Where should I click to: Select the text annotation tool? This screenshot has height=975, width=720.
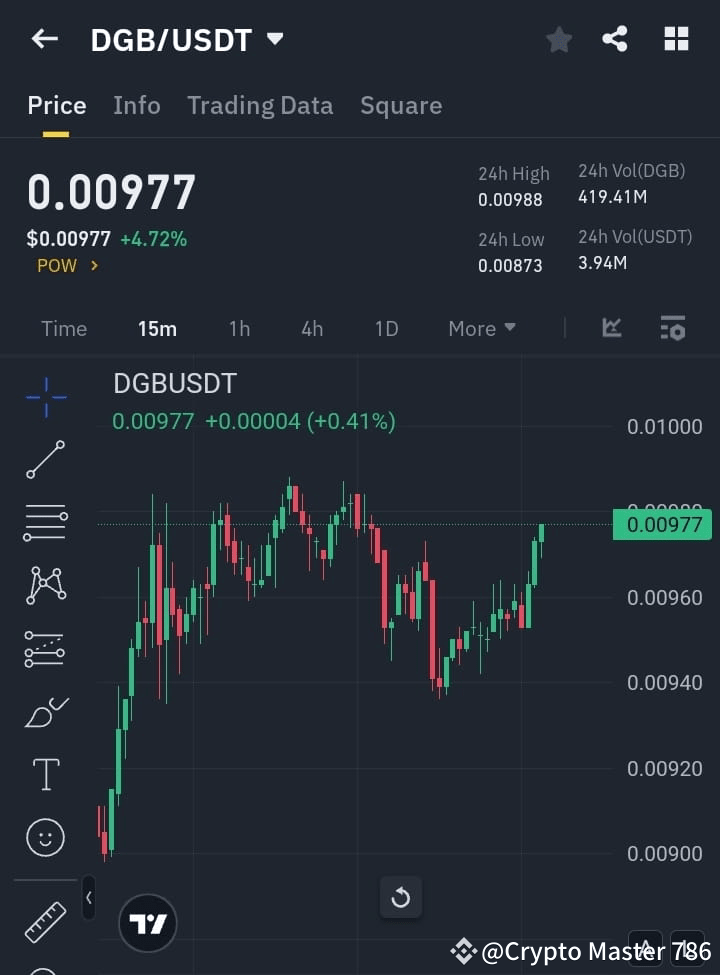tap(45, 773)
